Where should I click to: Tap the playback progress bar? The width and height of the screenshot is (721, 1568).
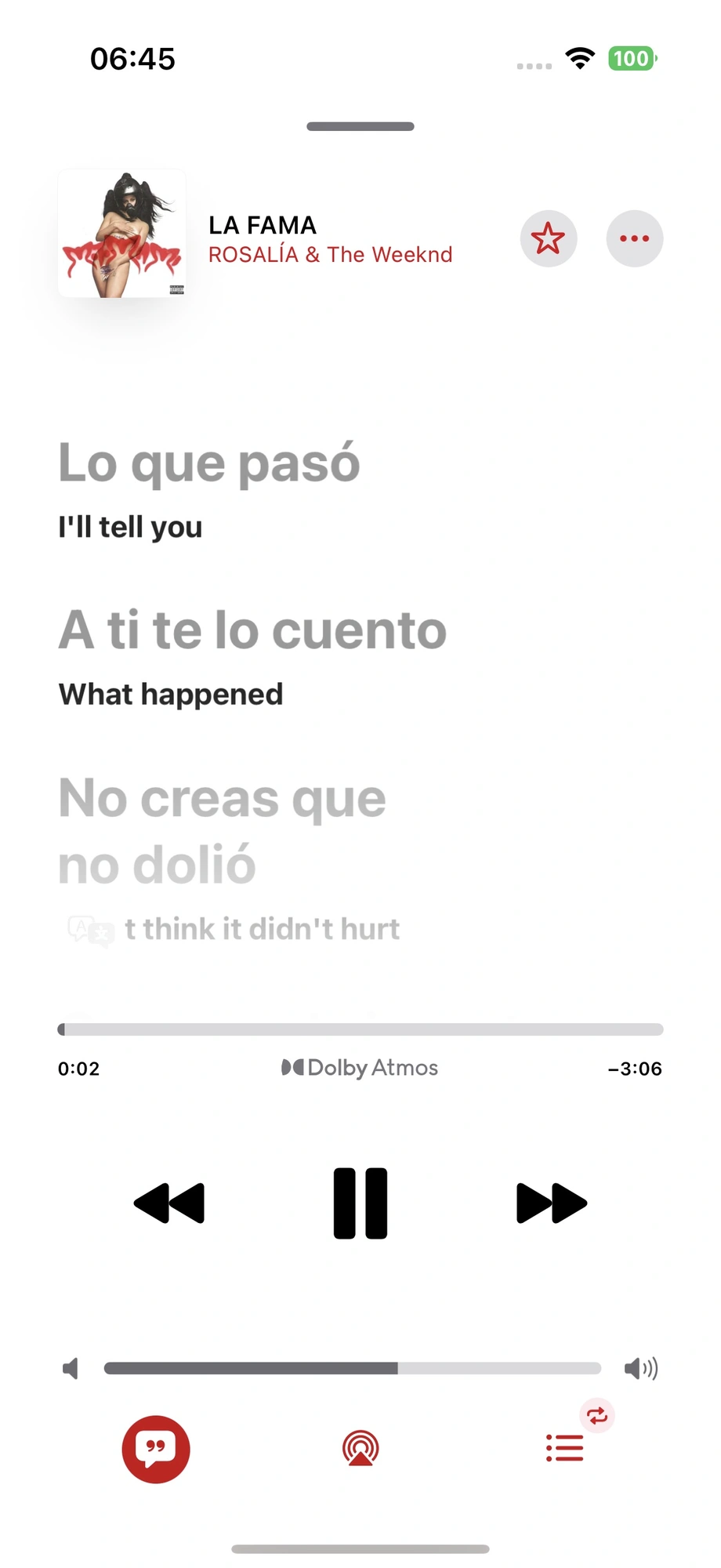(x=360, y=1029)
